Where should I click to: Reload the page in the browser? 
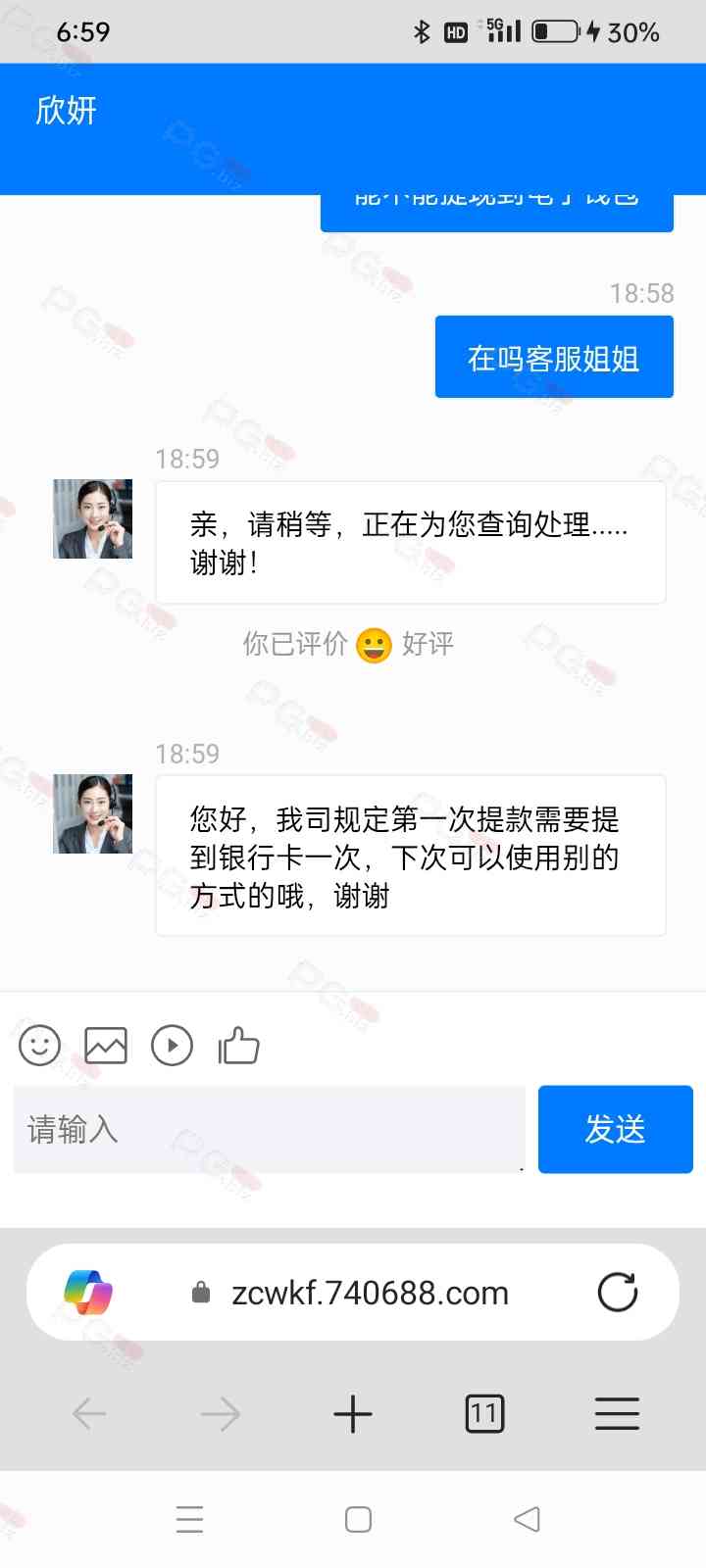(x=618, y=1293)
